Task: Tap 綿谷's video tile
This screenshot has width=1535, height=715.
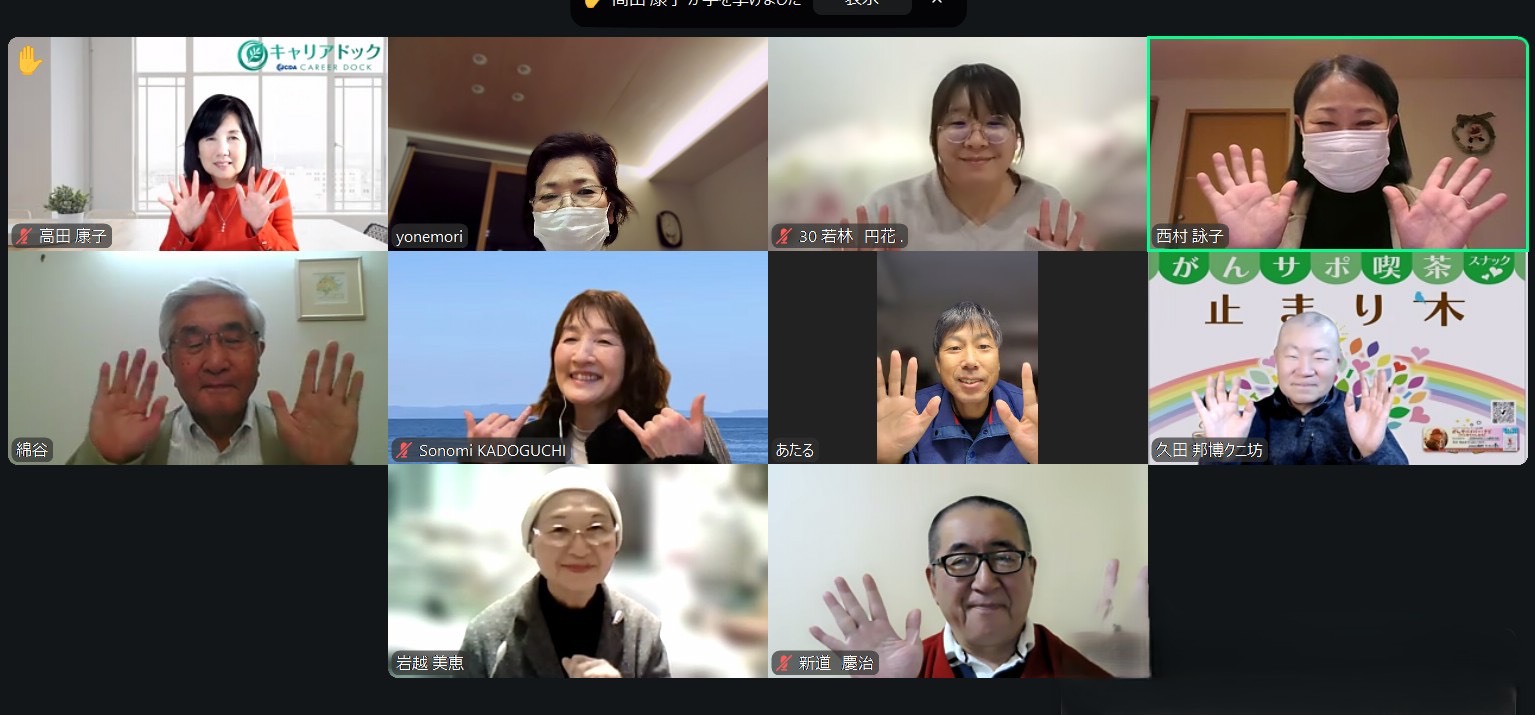Action: 198,358
